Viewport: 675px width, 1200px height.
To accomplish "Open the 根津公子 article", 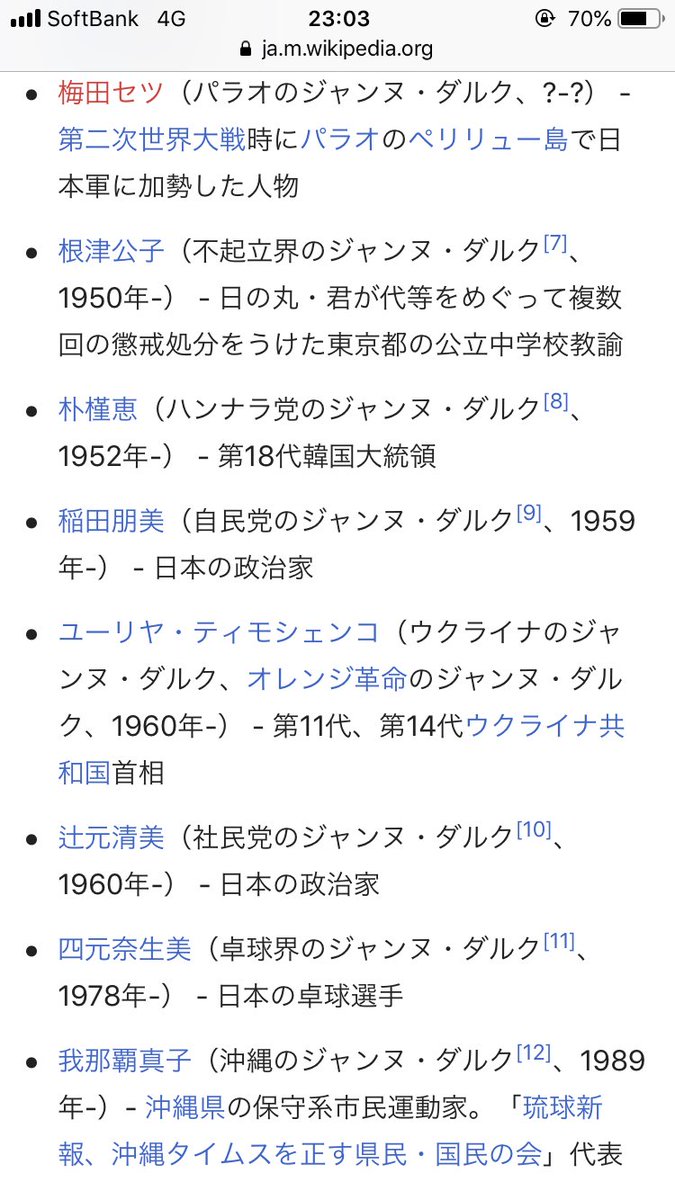I will [x=110, y=251].
